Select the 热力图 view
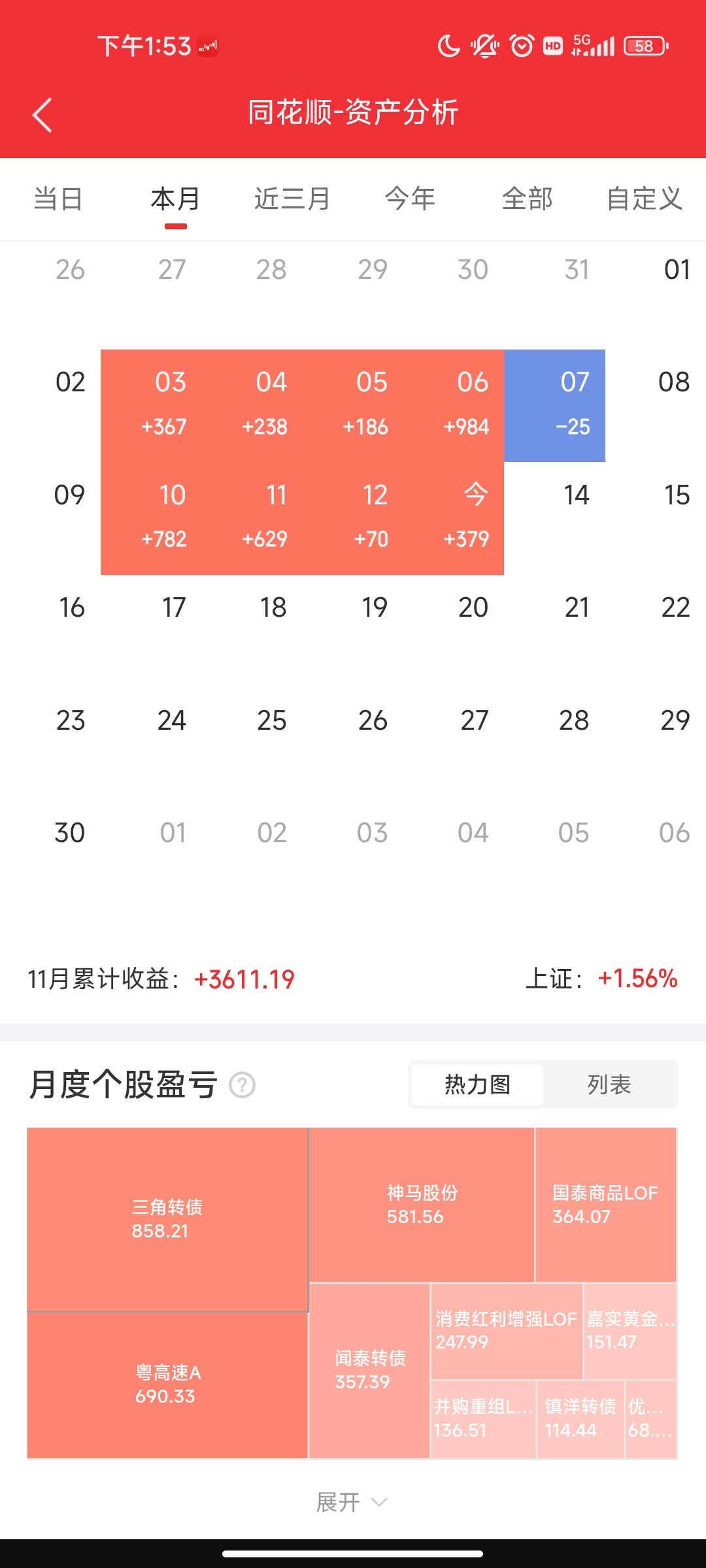The width and height of the screenshot is (706, 1568). (x=477, y=1085)
